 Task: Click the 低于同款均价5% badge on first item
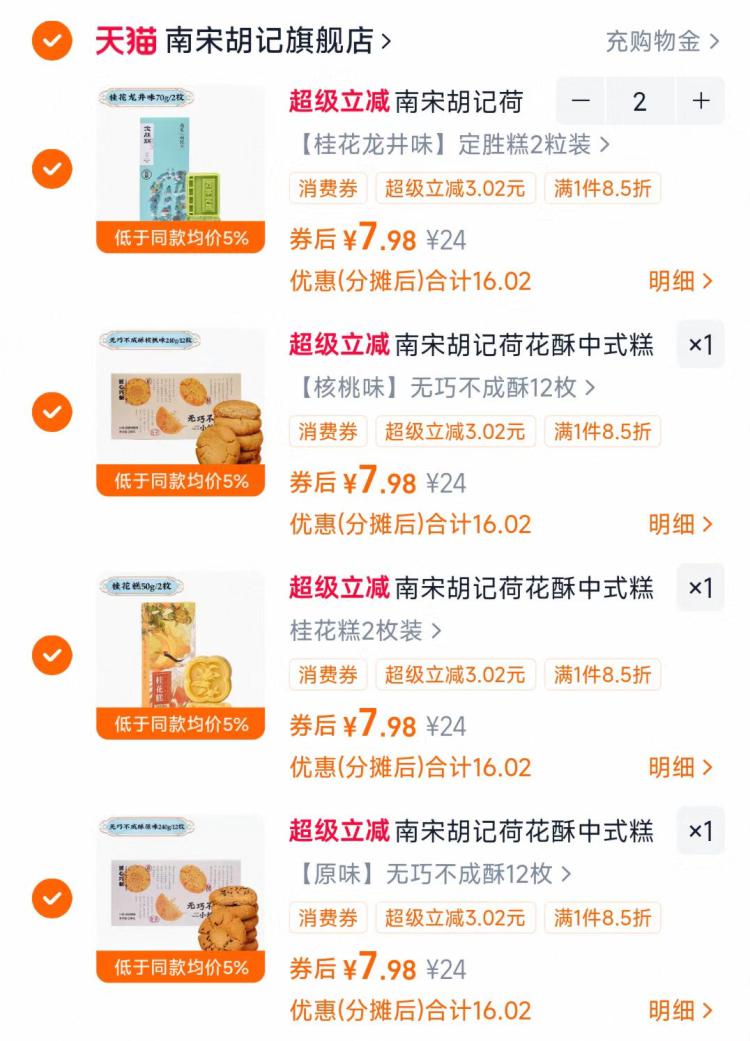(x=178, y=238)
